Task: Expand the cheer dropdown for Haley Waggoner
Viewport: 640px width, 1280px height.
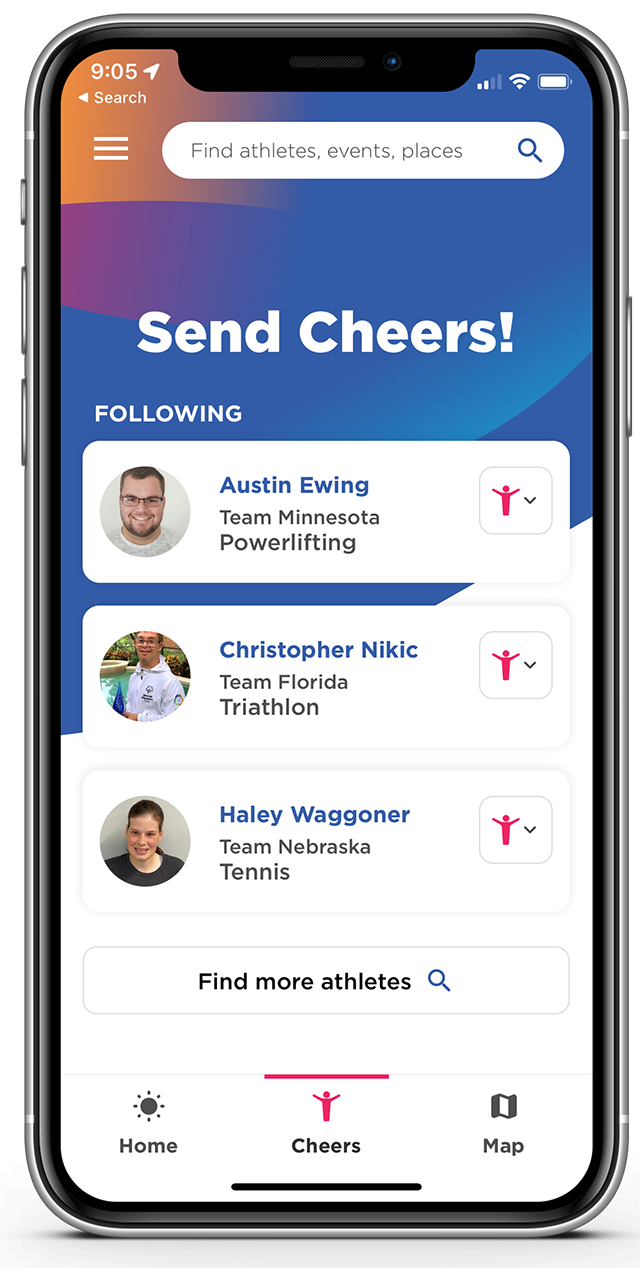Action: pos(516,830)
